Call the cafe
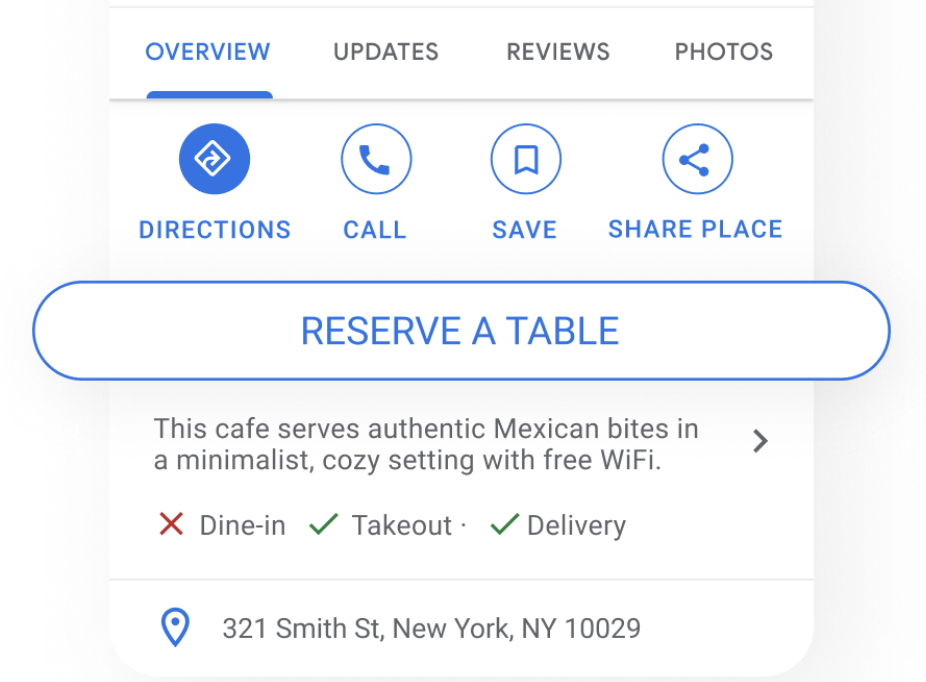This screenshot has width=926, height=682. coord(375,159)
